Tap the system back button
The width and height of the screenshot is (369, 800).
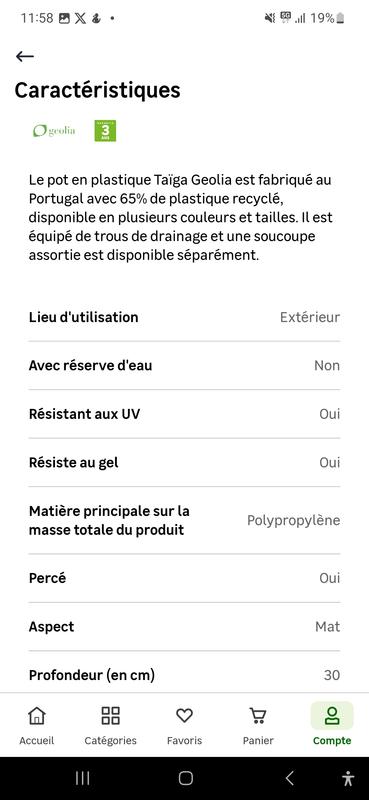pyautogui.click(x=289, y=778)
